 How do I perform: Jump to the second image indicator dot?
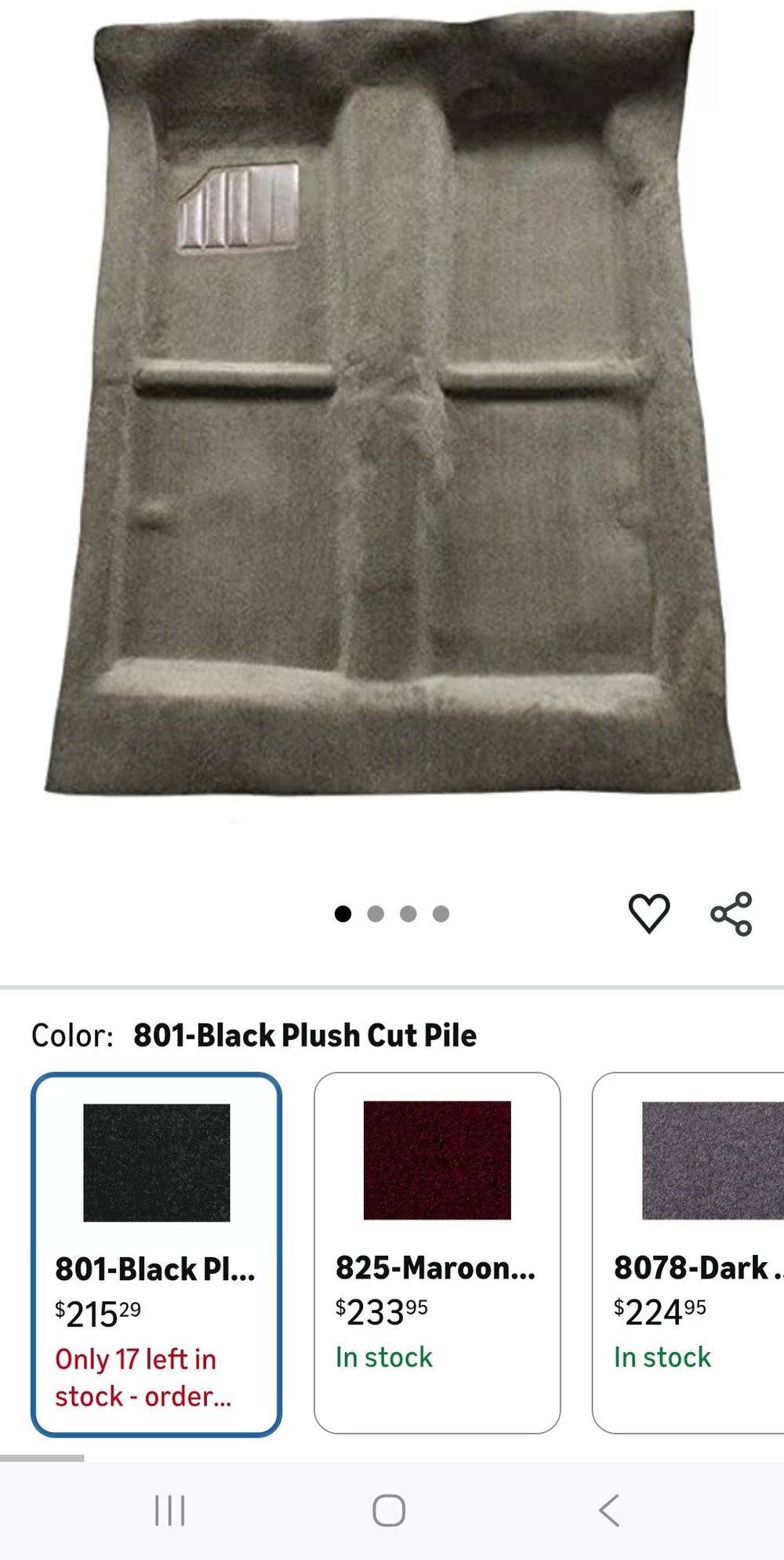point(376,914)
